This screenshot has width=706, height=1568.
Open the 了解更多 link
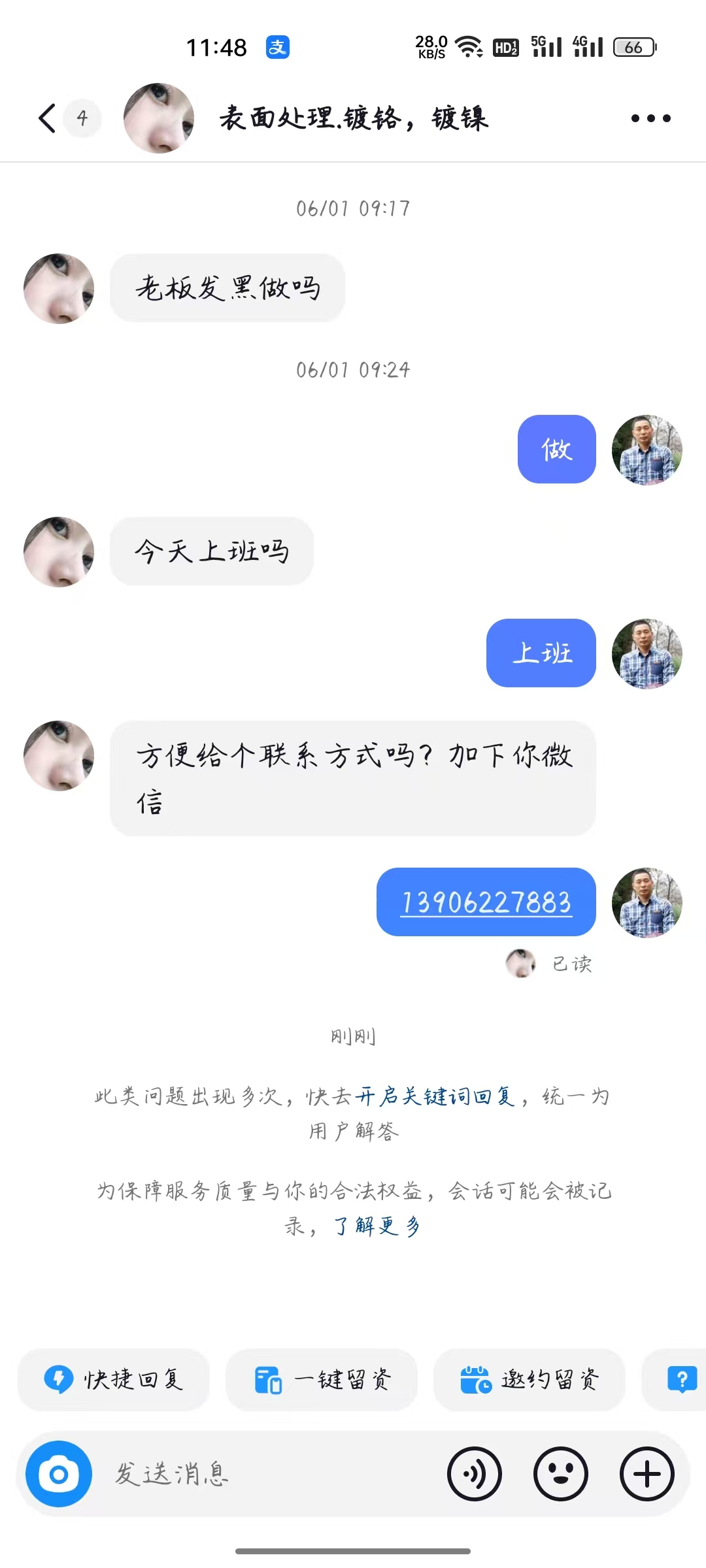click(377, 1226)
